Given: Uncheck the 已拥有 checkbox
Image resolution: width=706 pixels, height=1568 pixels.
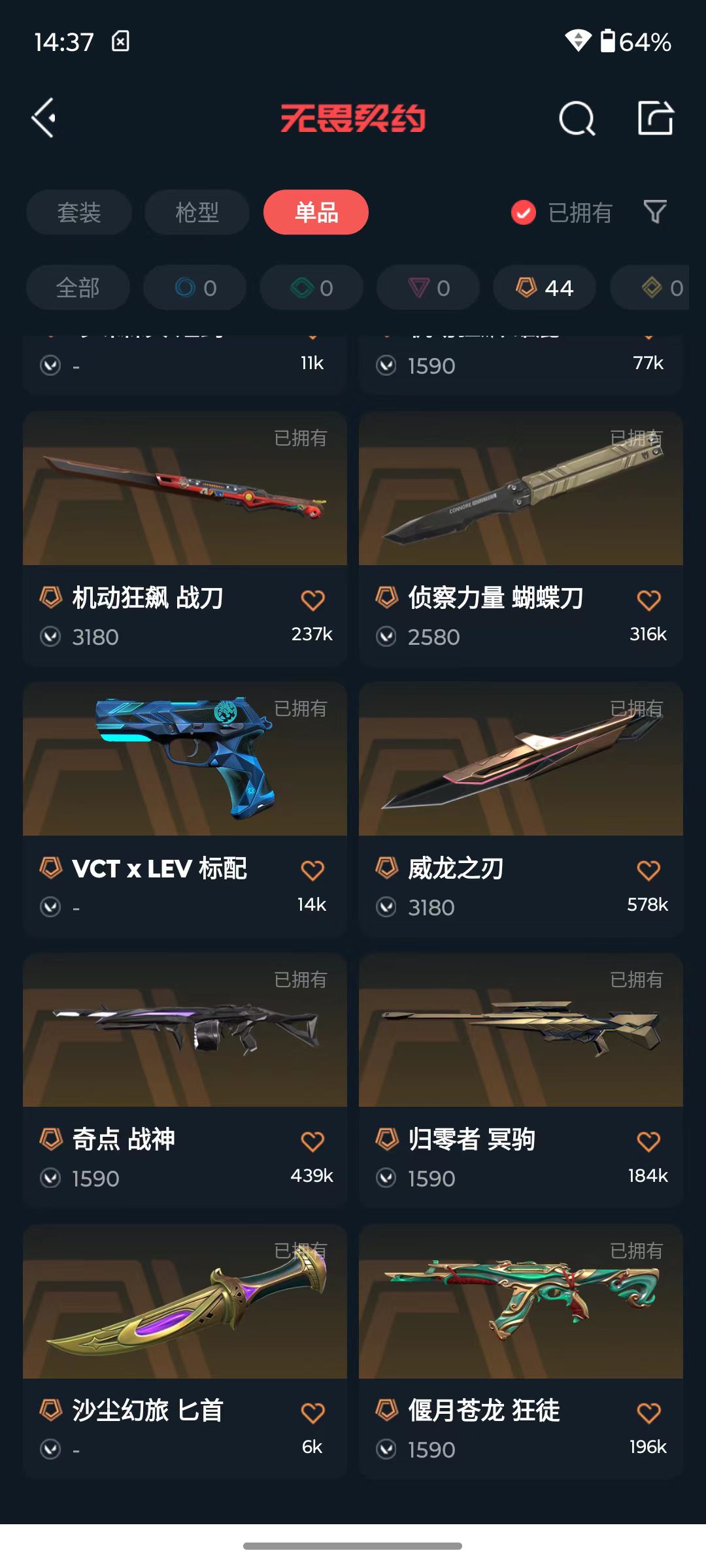Looking at the screenshot, I should 524,212.
